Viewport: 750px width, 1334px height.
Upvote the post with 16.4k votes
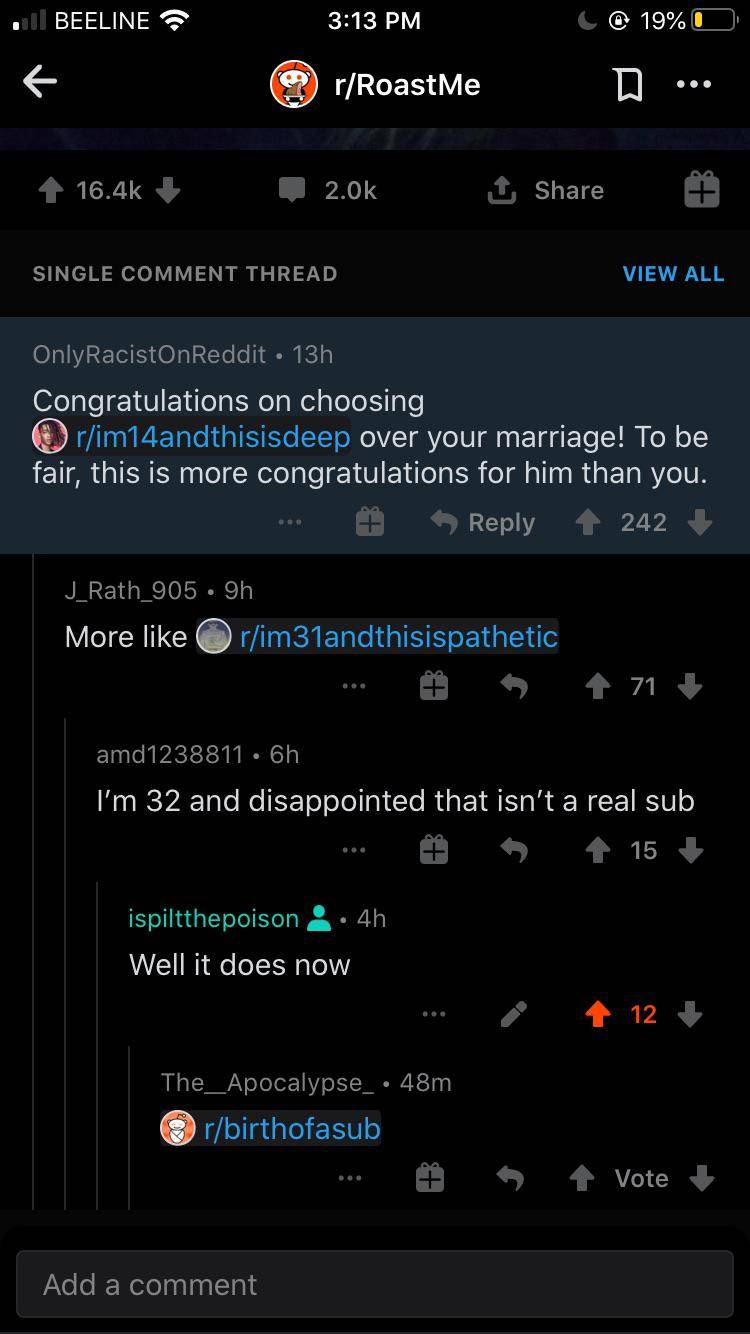tap(50, 190)
